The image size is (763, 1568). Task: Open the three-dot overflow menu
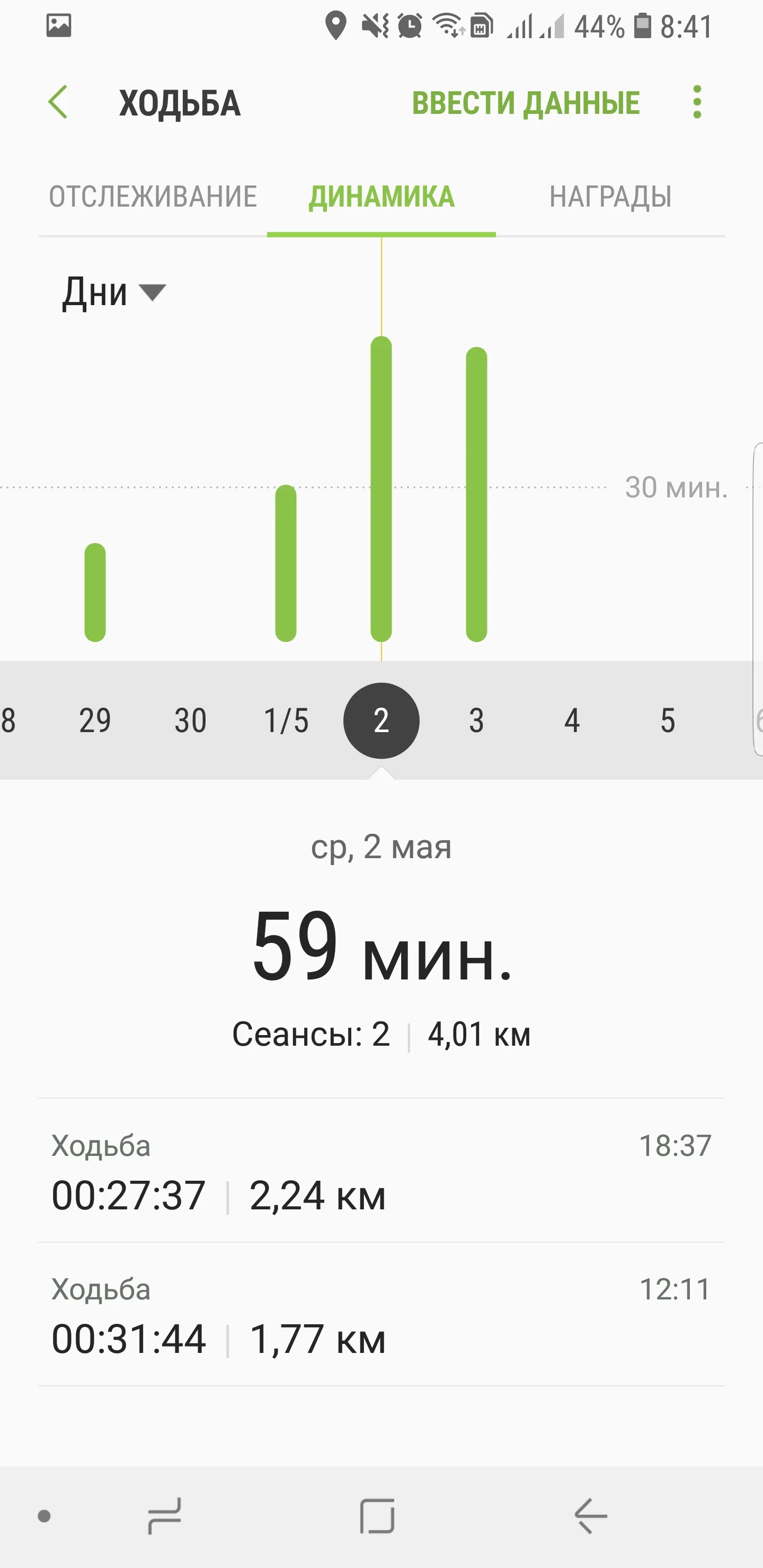[697, 102]
